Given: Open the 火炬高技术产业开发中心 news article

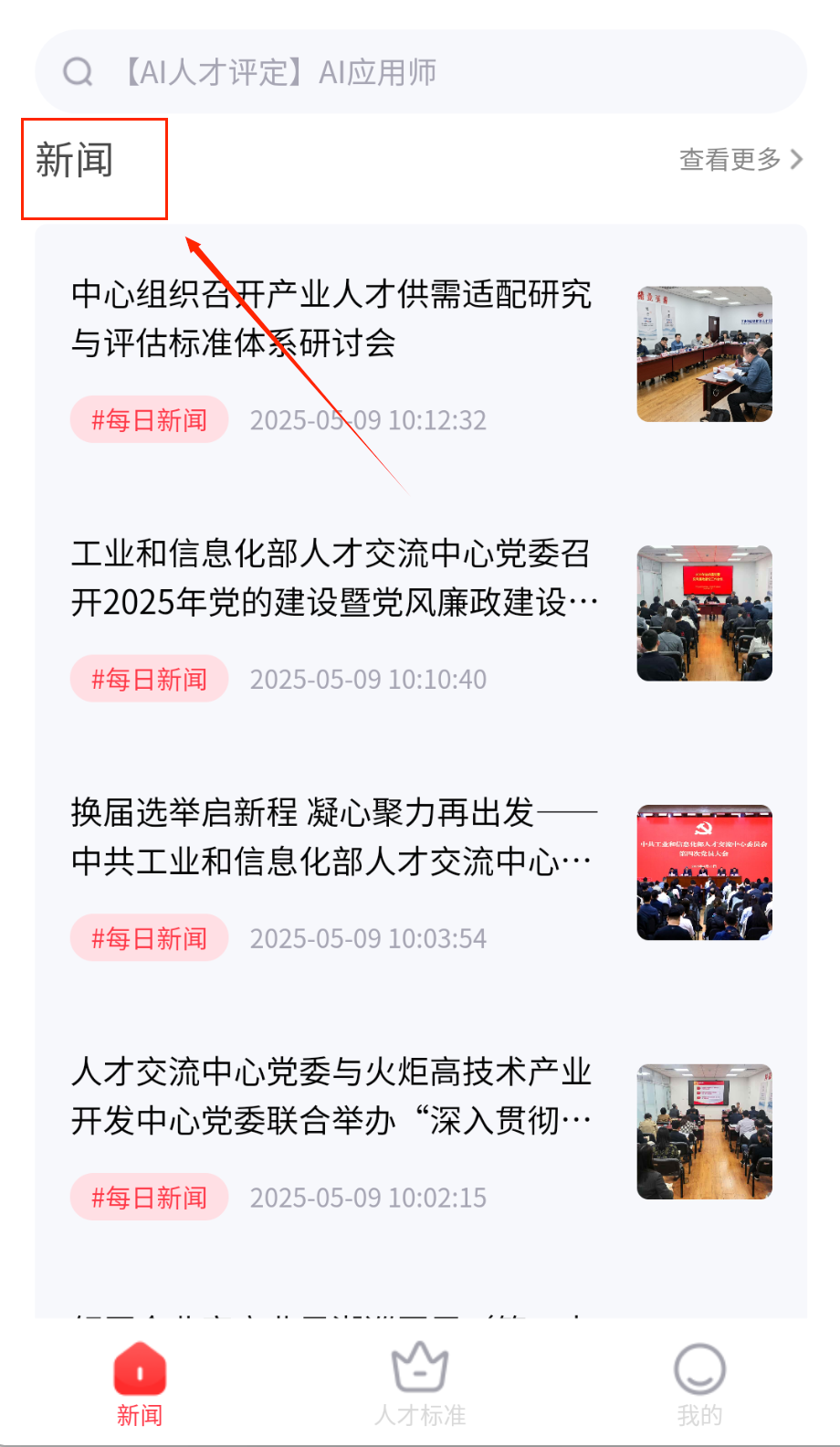Looking at the screenshot, I should click(331, 1095).
